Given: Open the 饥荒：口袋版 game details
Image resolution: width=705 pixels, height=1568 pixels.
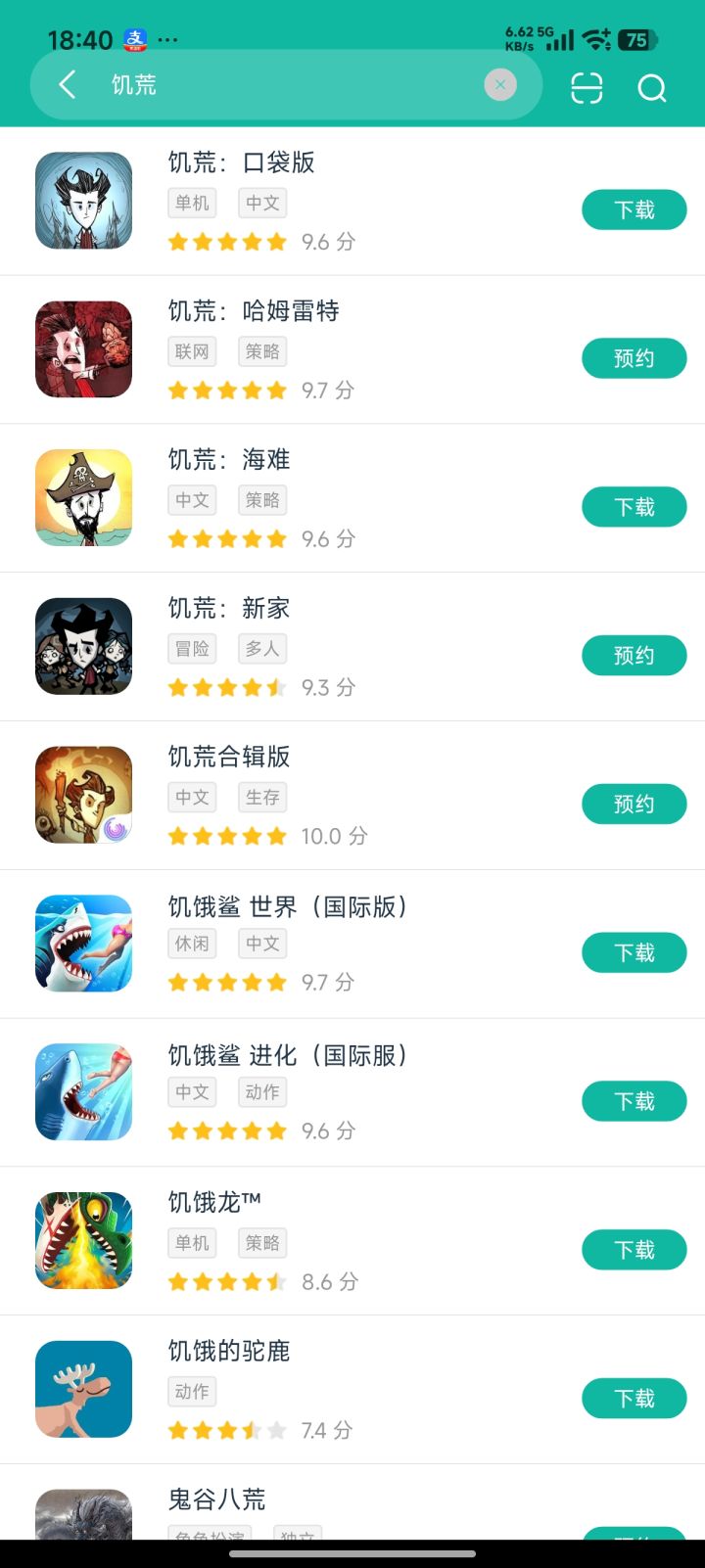Looking at the screenshot, I should [241, 162].
